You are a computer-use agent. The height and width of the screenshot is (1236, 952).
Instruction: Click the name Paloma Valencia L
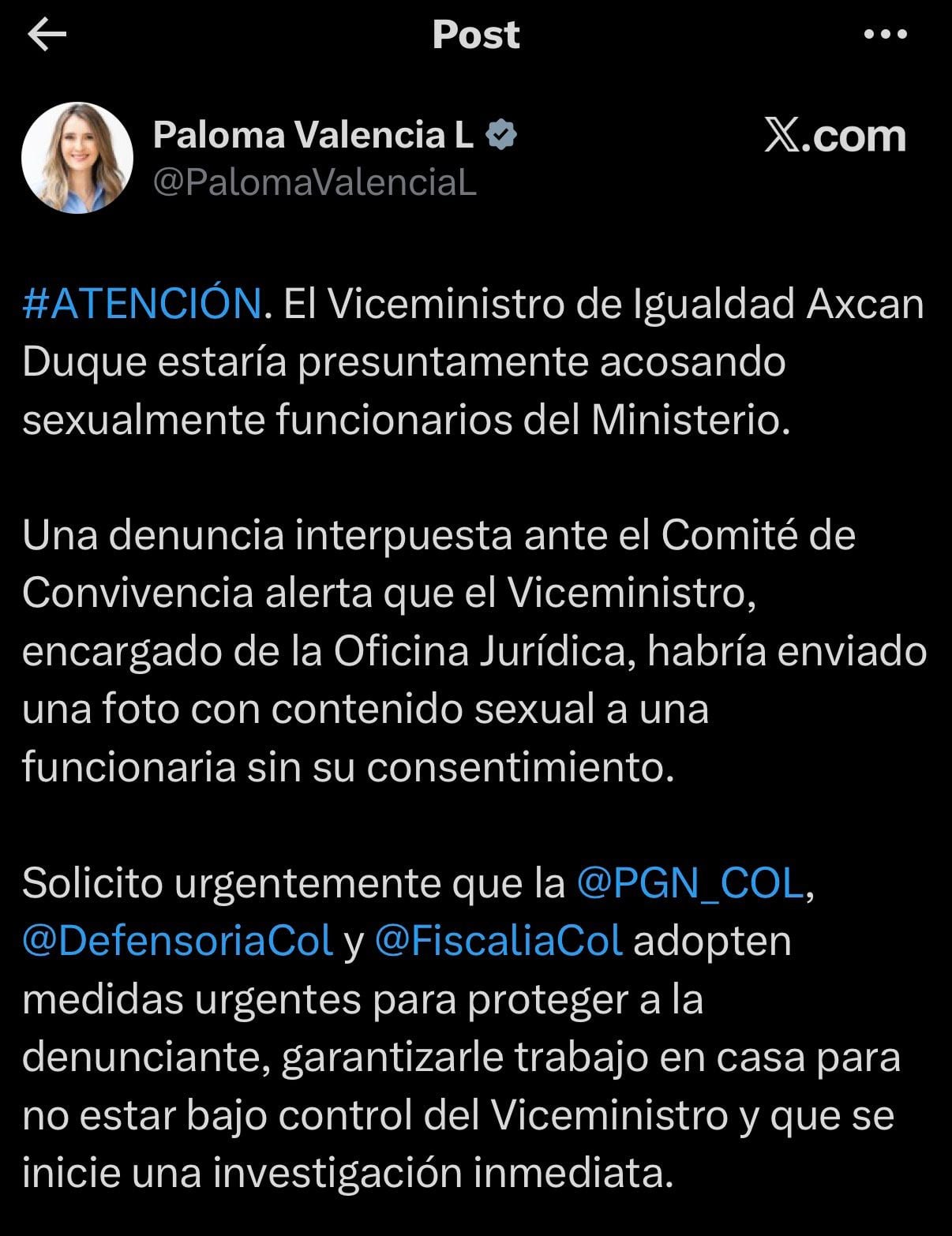[314, 133]
